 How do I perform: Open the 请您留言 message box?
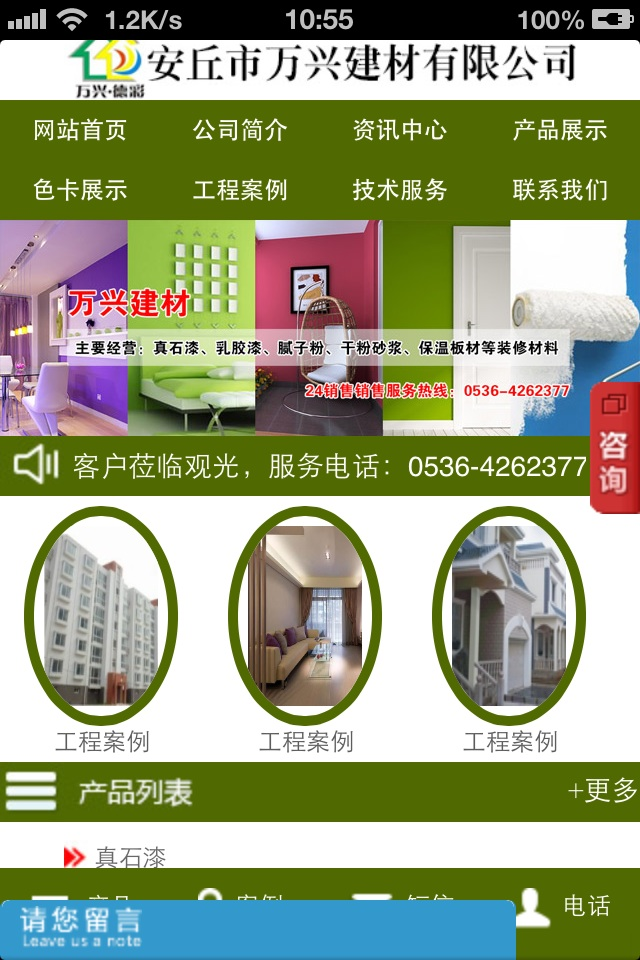[258, 929]
